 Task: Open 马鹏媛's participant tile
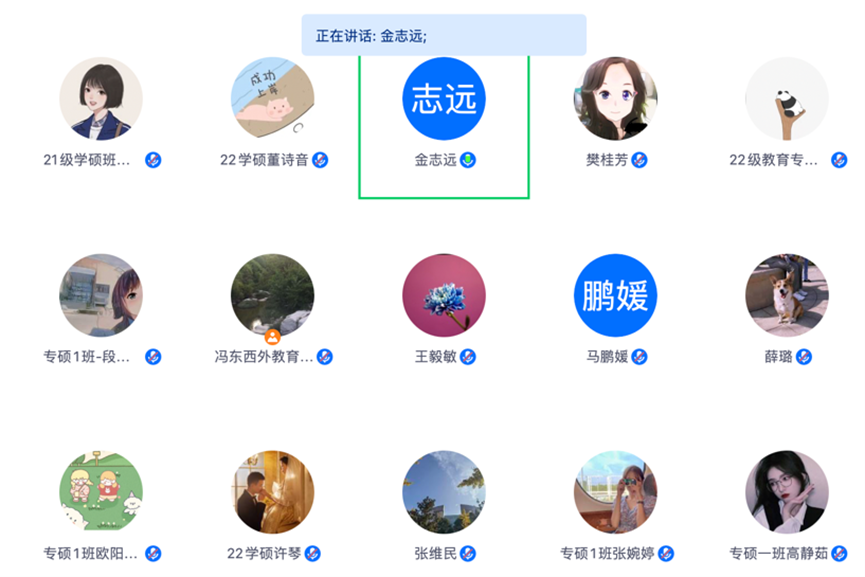point(615,295)
